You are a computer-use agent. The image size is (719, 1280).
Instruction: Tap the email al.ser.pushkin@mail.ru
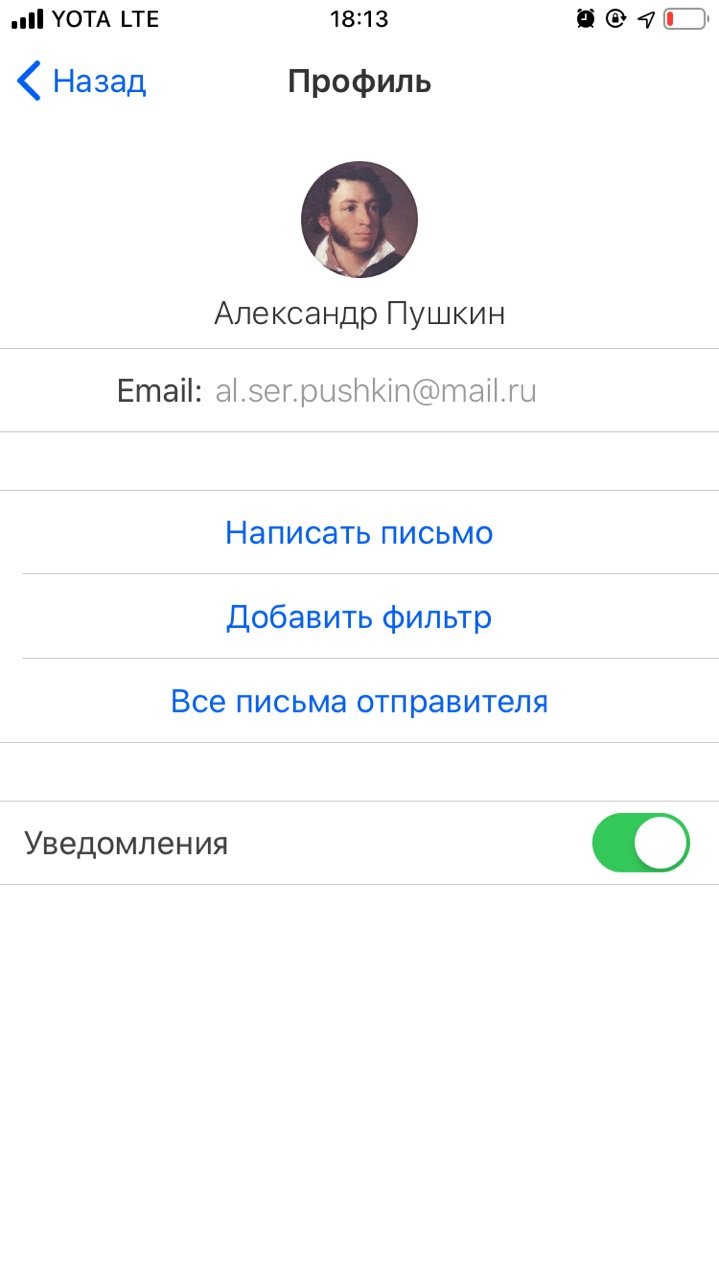point(376,391)
